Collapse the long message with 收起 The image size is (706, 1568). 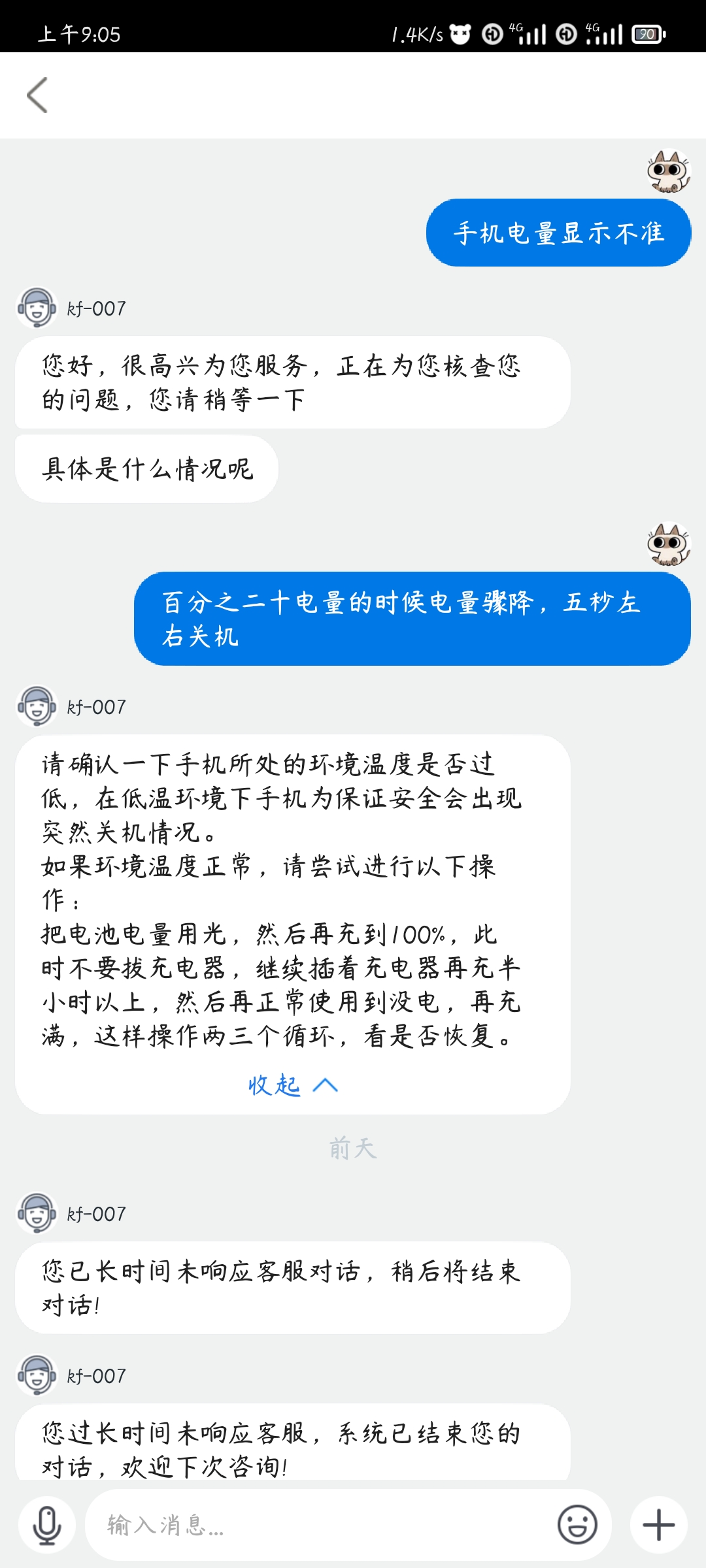pyautogui.click(x=293, y=1085)
